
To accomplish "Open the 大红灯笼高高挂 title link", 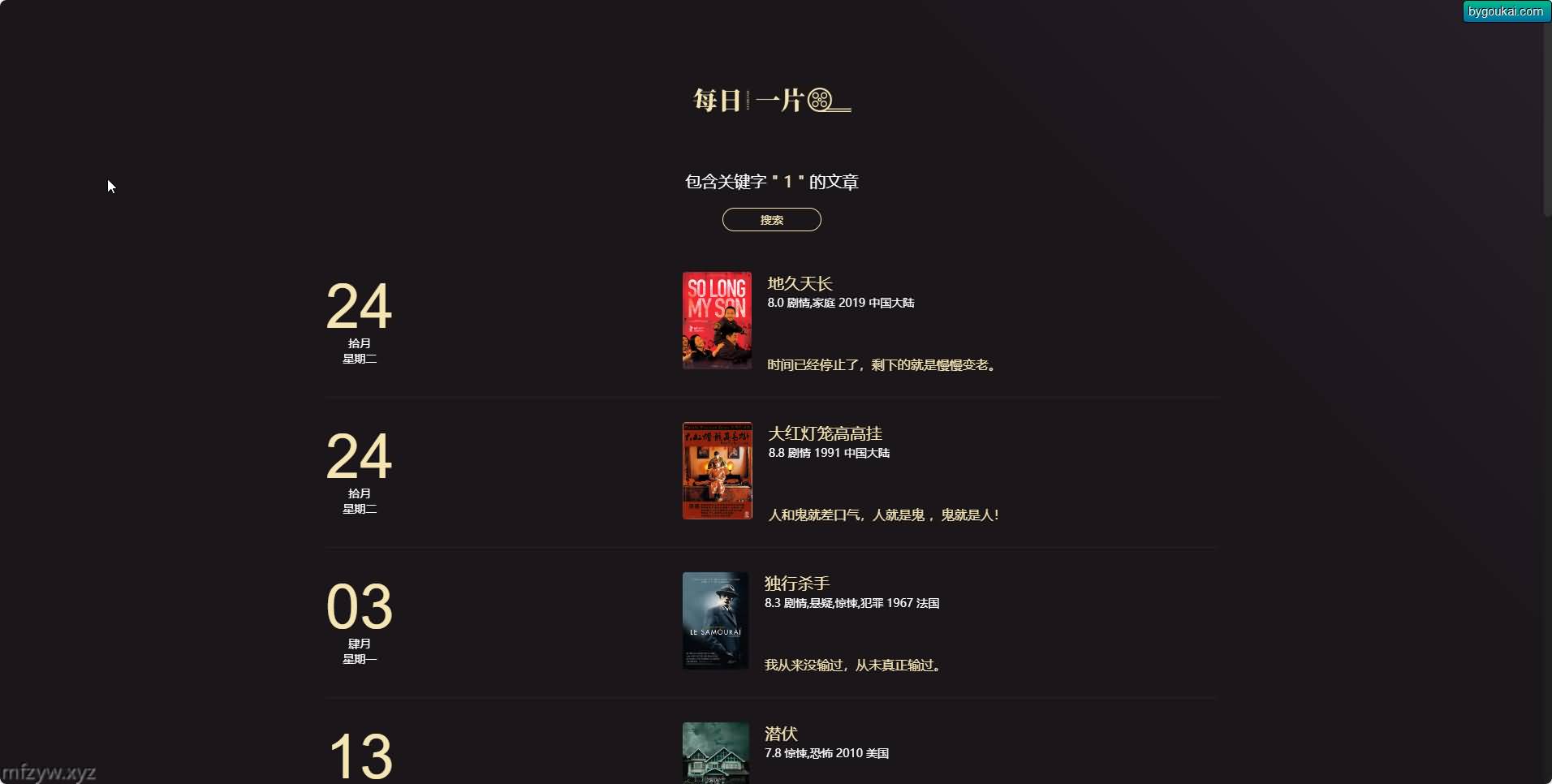I will click(825, 433).
